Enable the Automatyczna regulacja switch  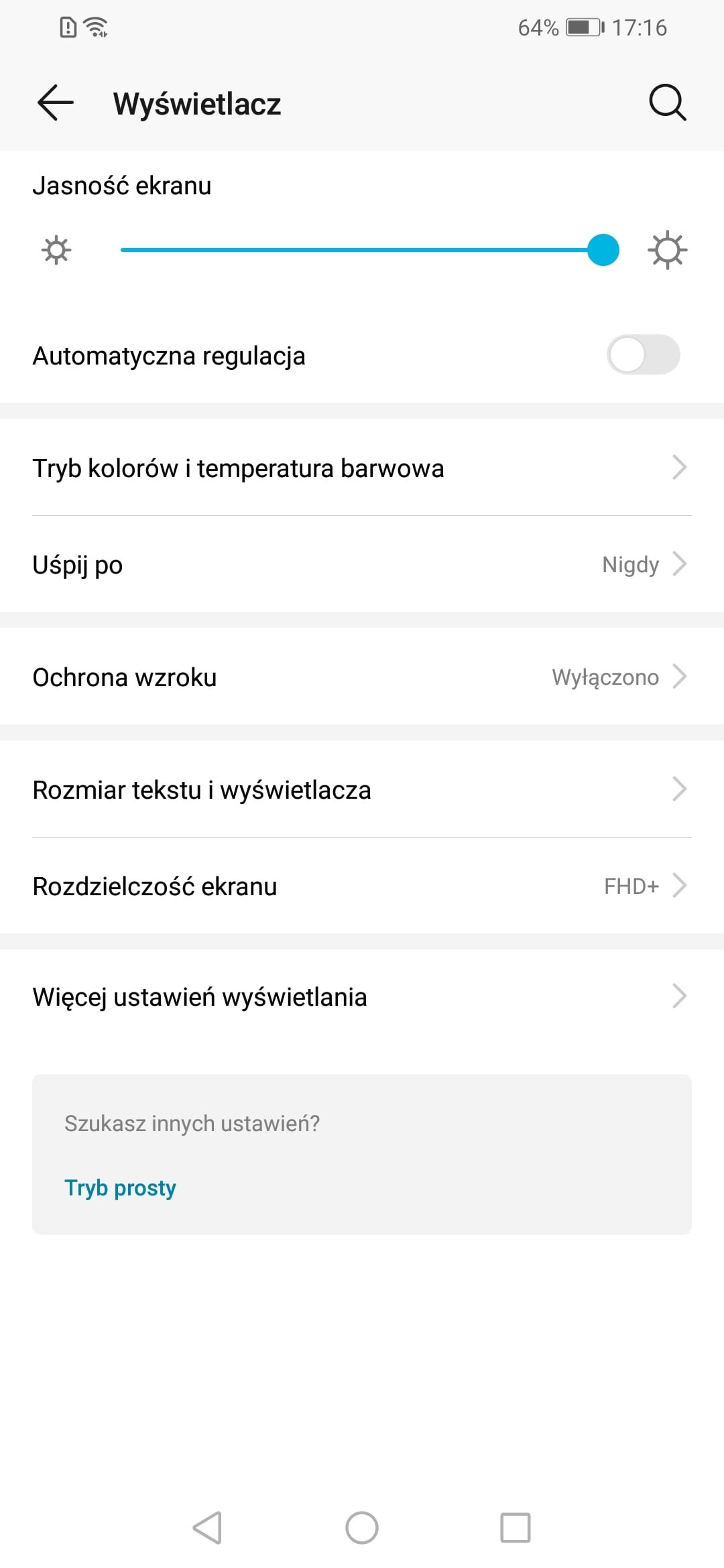tap(644, 354)
